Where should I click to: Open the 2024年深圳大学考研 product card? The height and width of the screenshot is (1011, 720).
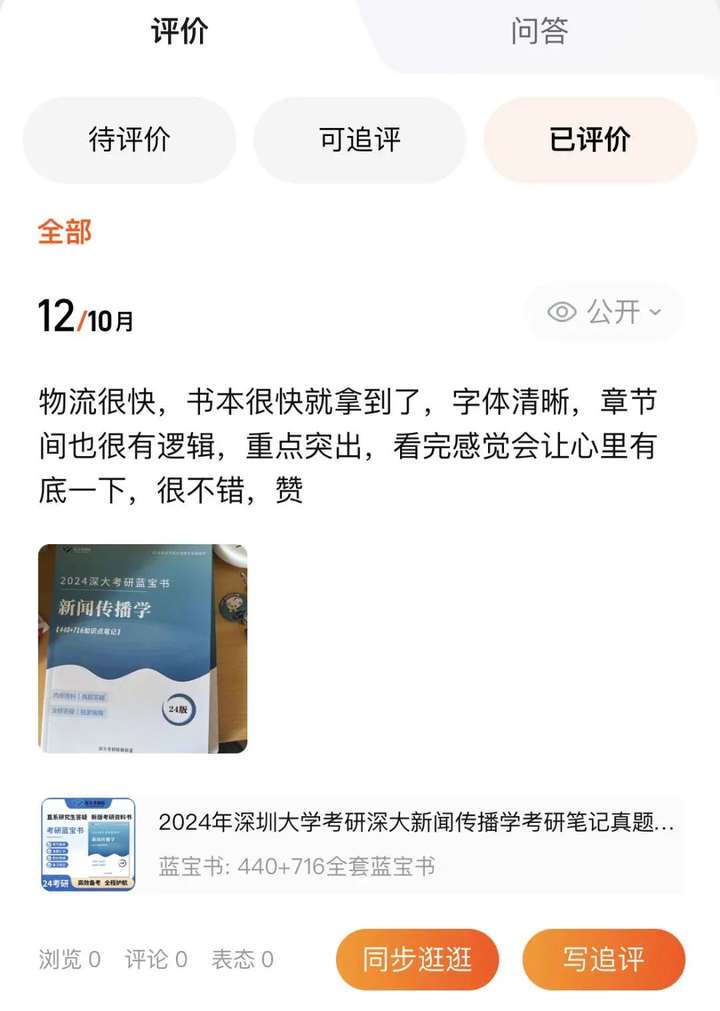(360, 845)
